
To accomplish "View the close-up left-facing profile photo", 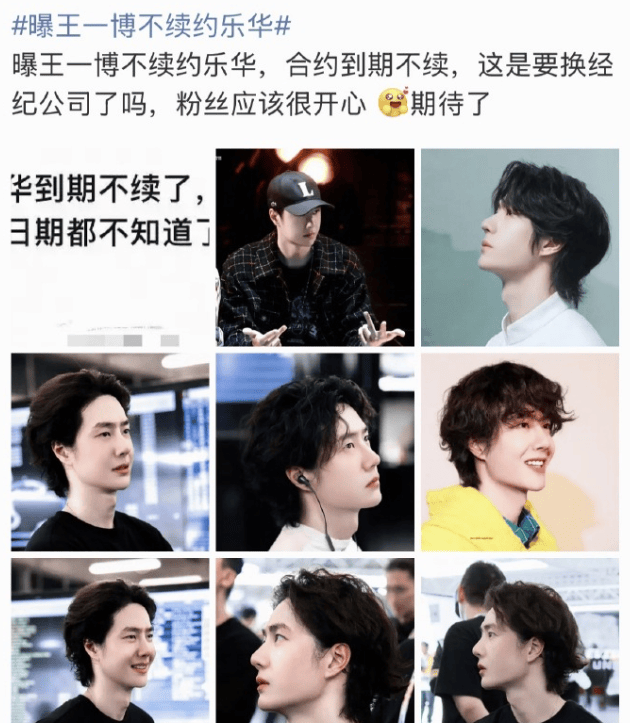I will point(315,641).
